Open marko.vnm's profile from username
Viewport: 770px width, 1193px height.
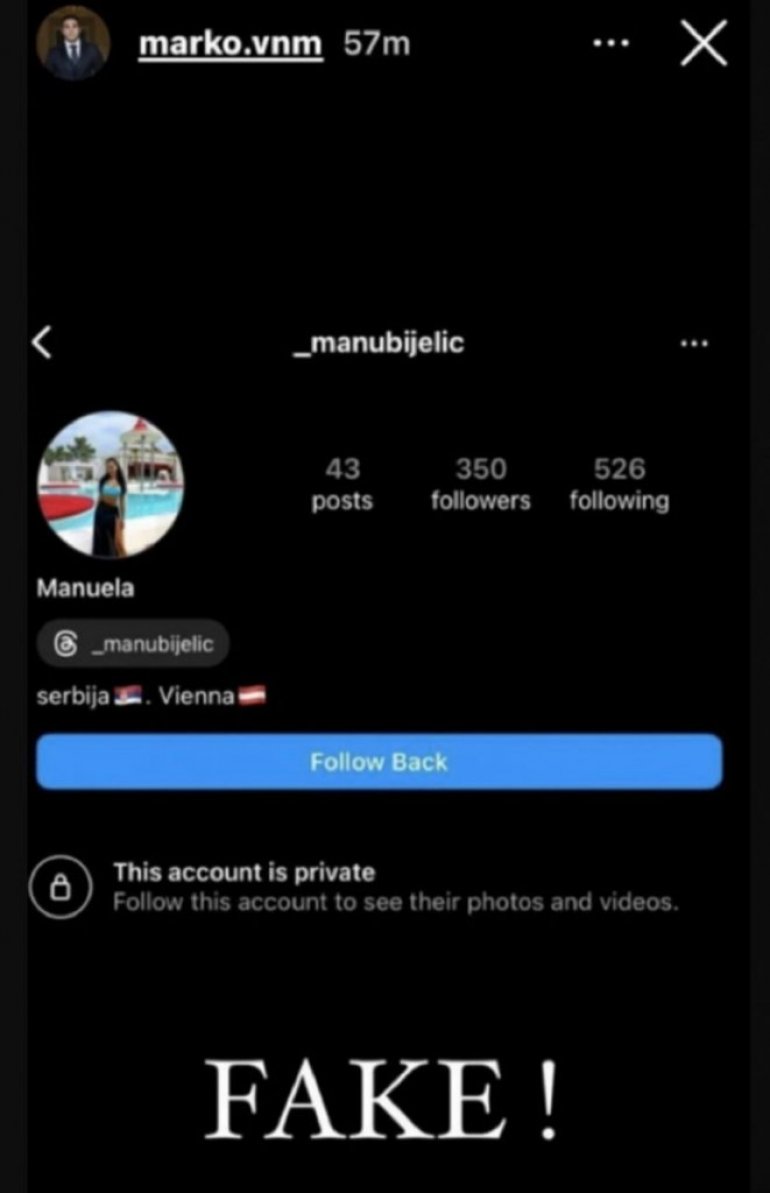coord(230,44)
